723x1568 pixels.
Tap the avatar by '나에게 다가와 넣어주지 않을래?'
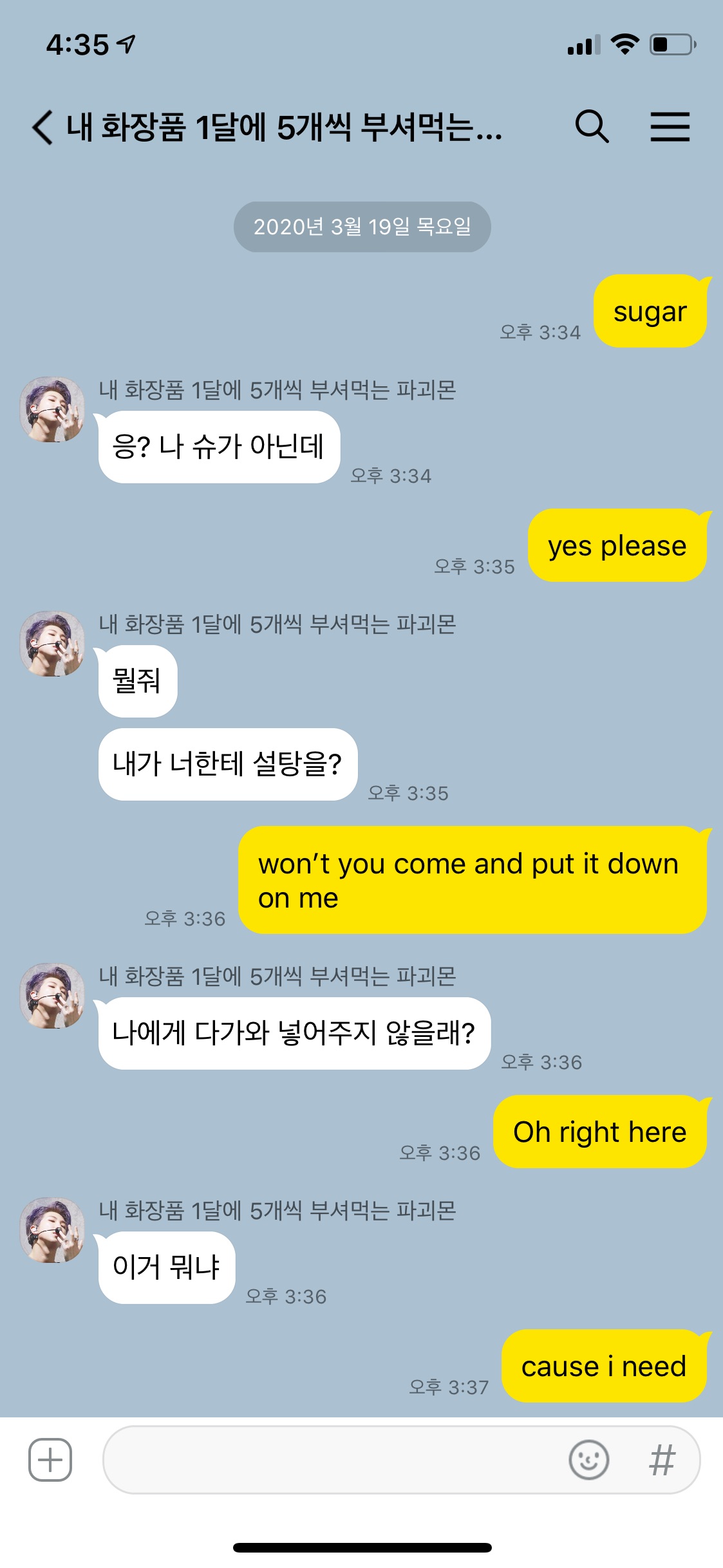(x=52, y=995)
